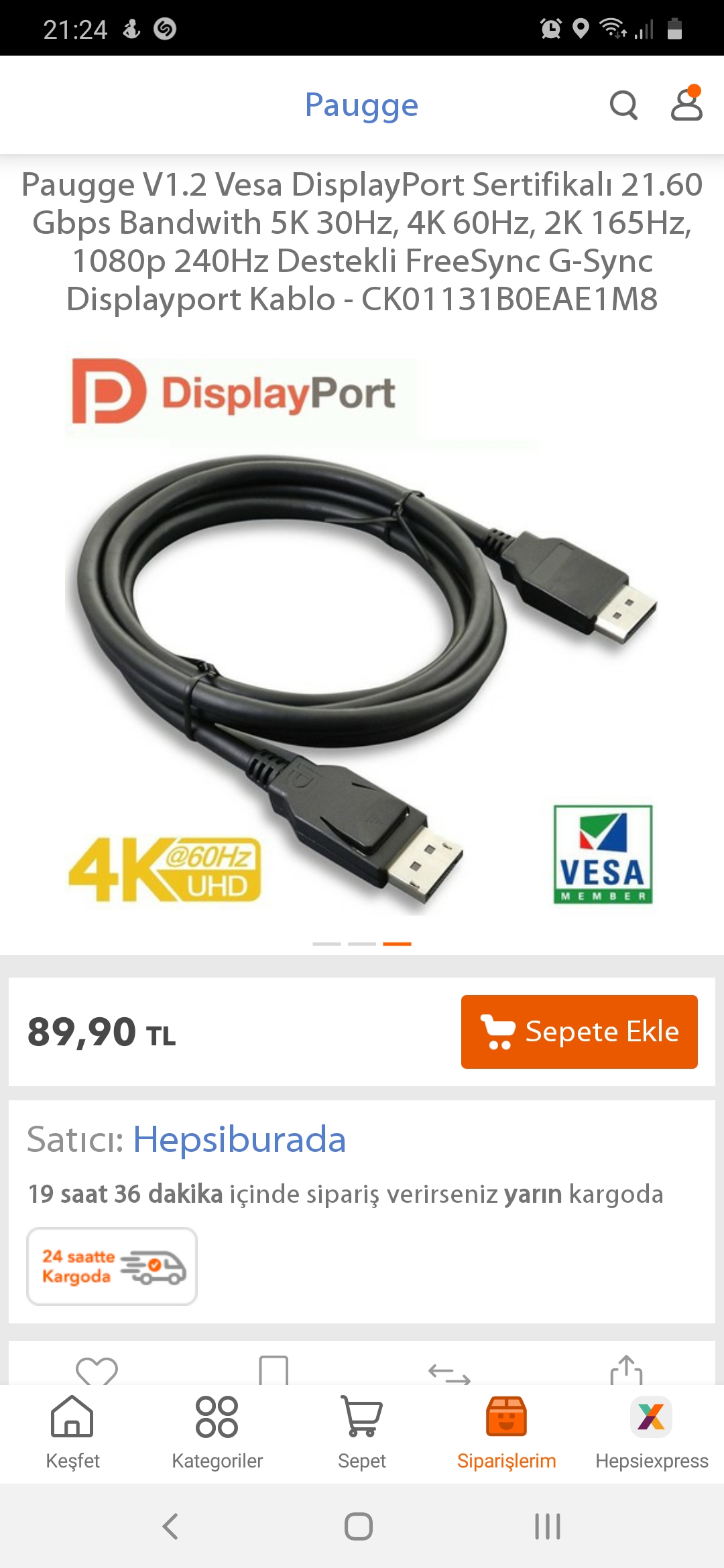Open the Sepet cart icon

click(362, 1417)
